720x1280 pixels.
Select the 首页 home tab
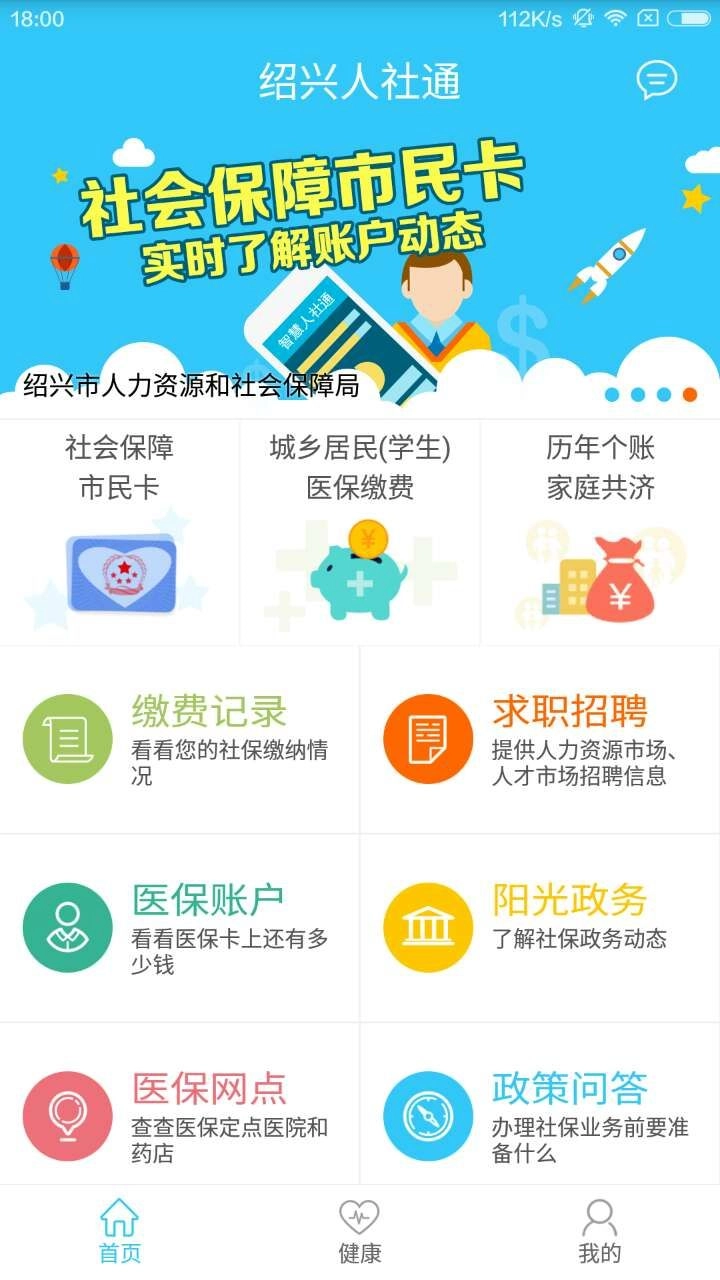pos(119,1230)
